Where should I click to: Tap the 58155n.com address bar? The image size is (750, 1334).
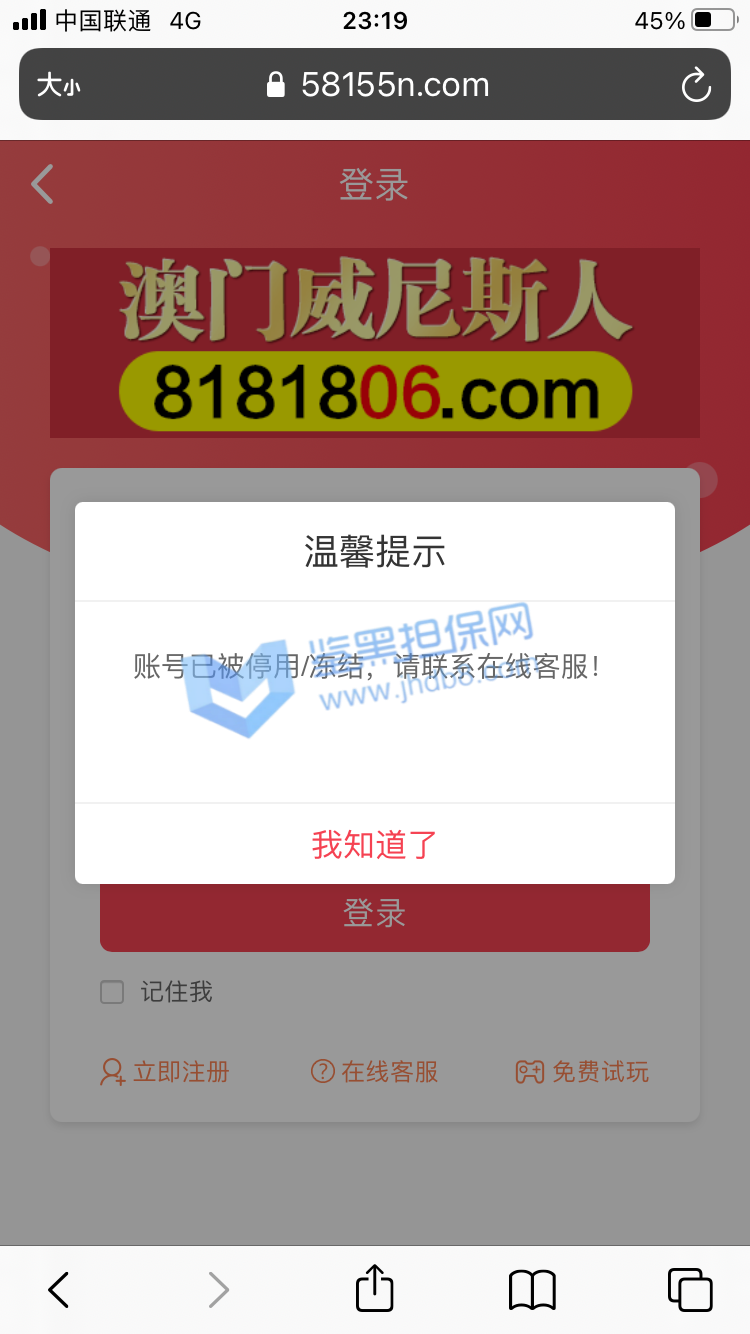coord(380,85)
